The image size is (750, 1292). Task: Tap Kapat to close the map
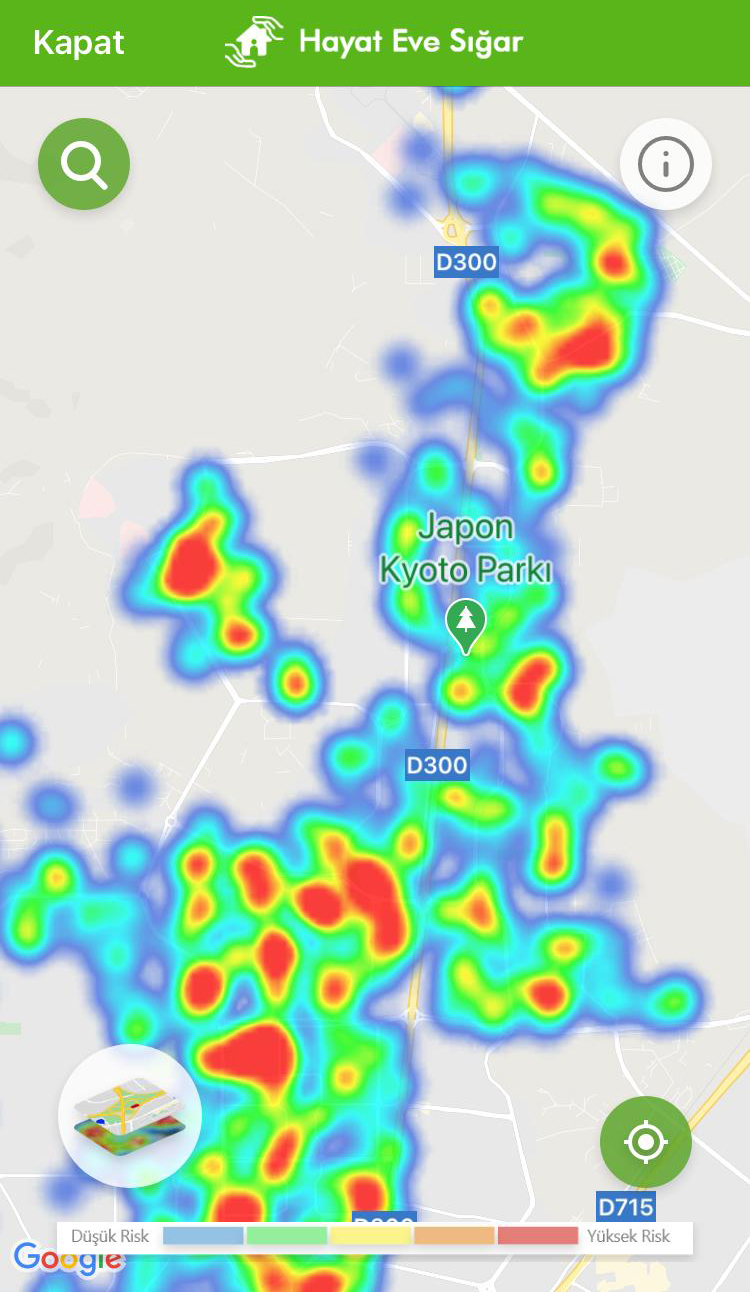pyautogui.click(x=78, y=43)
